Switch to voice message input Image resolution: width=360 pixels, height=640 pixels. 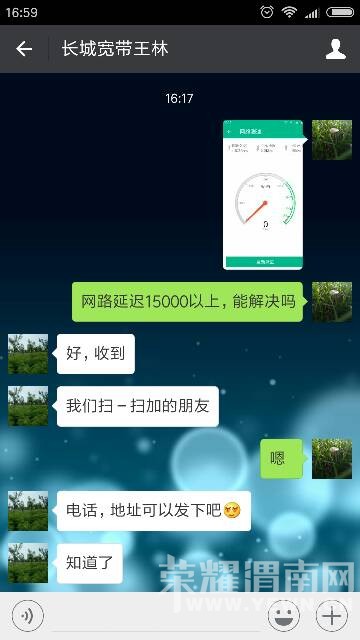(27, 616)
